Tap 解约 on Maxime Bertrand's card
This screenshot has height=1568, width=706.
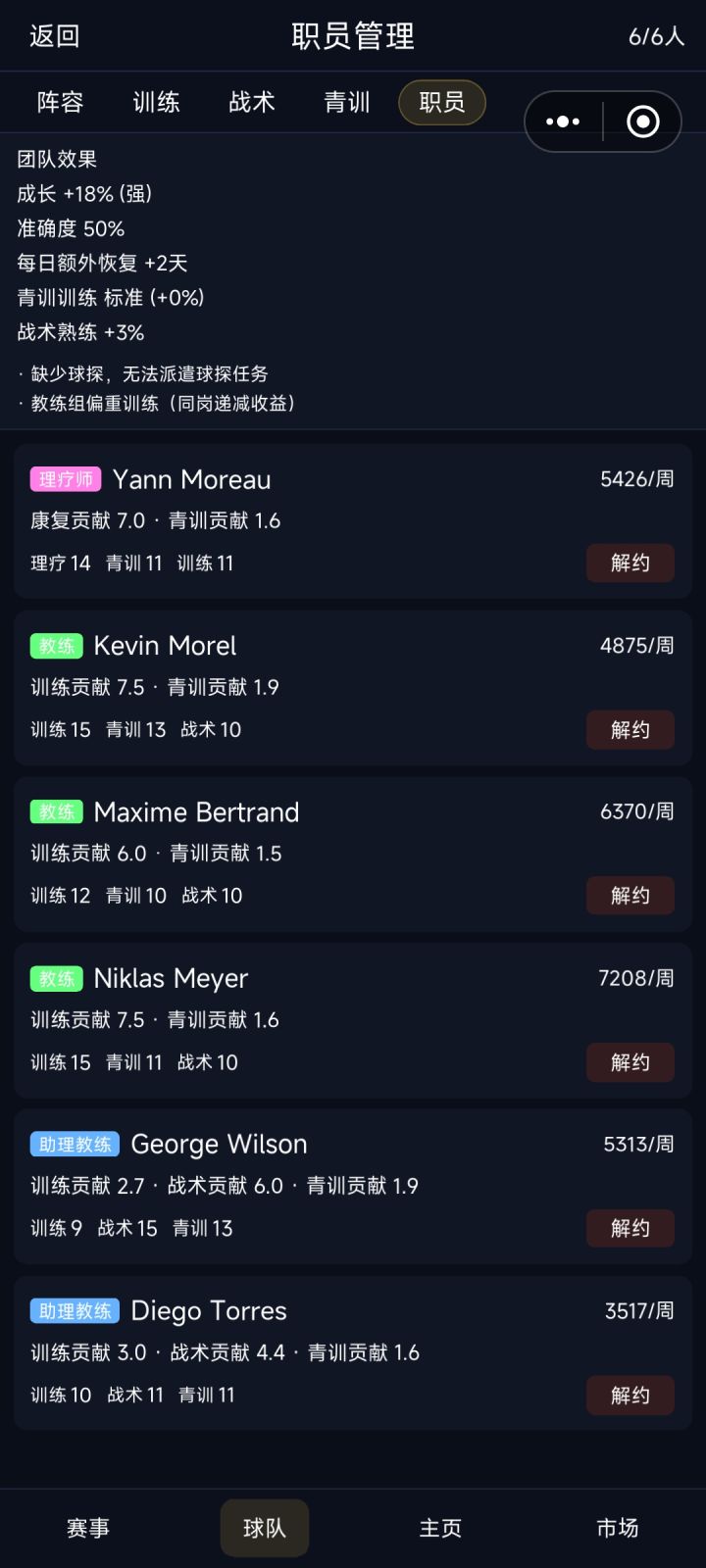(630, 895)
